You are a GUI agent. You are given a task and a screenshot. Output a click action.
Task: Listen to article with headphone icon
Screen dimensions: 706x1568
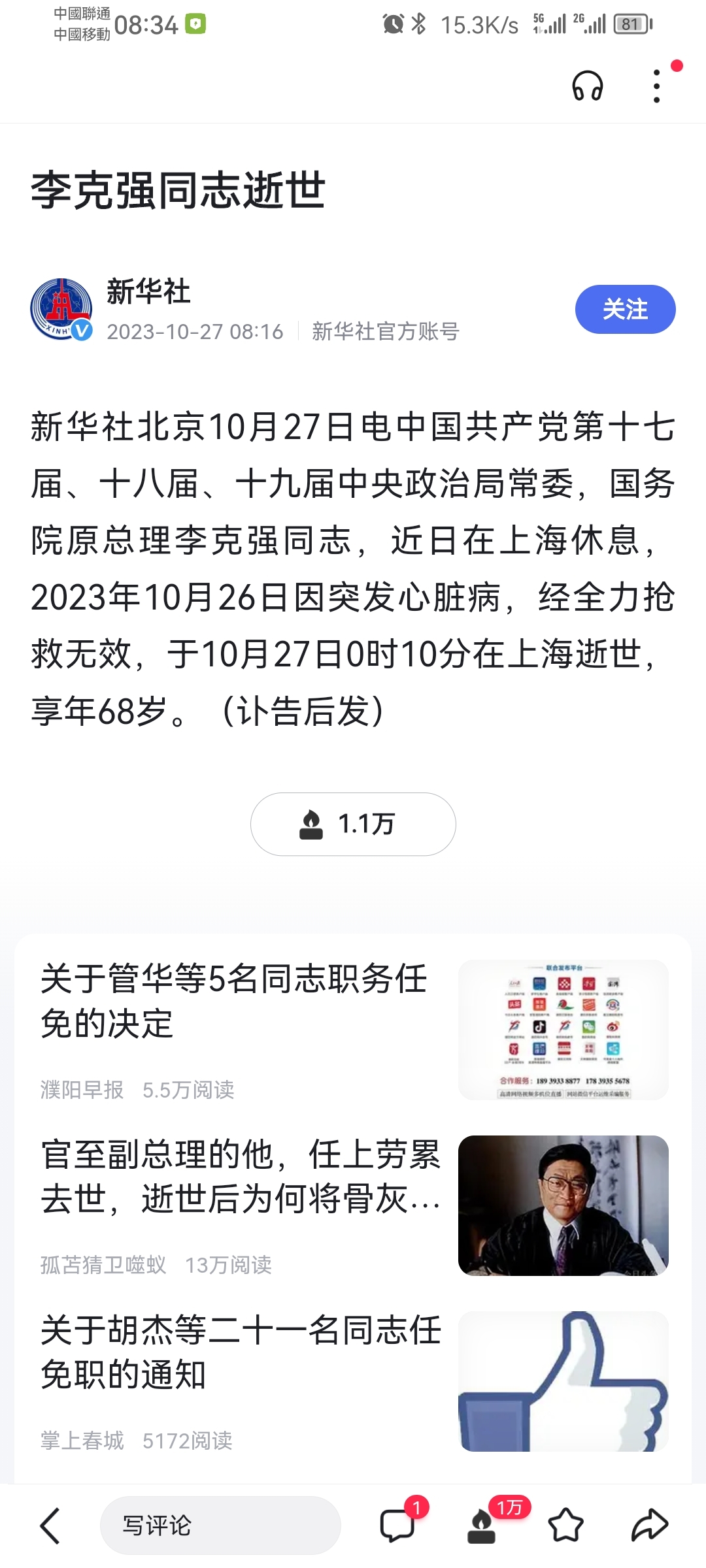[x=587, y=86]
